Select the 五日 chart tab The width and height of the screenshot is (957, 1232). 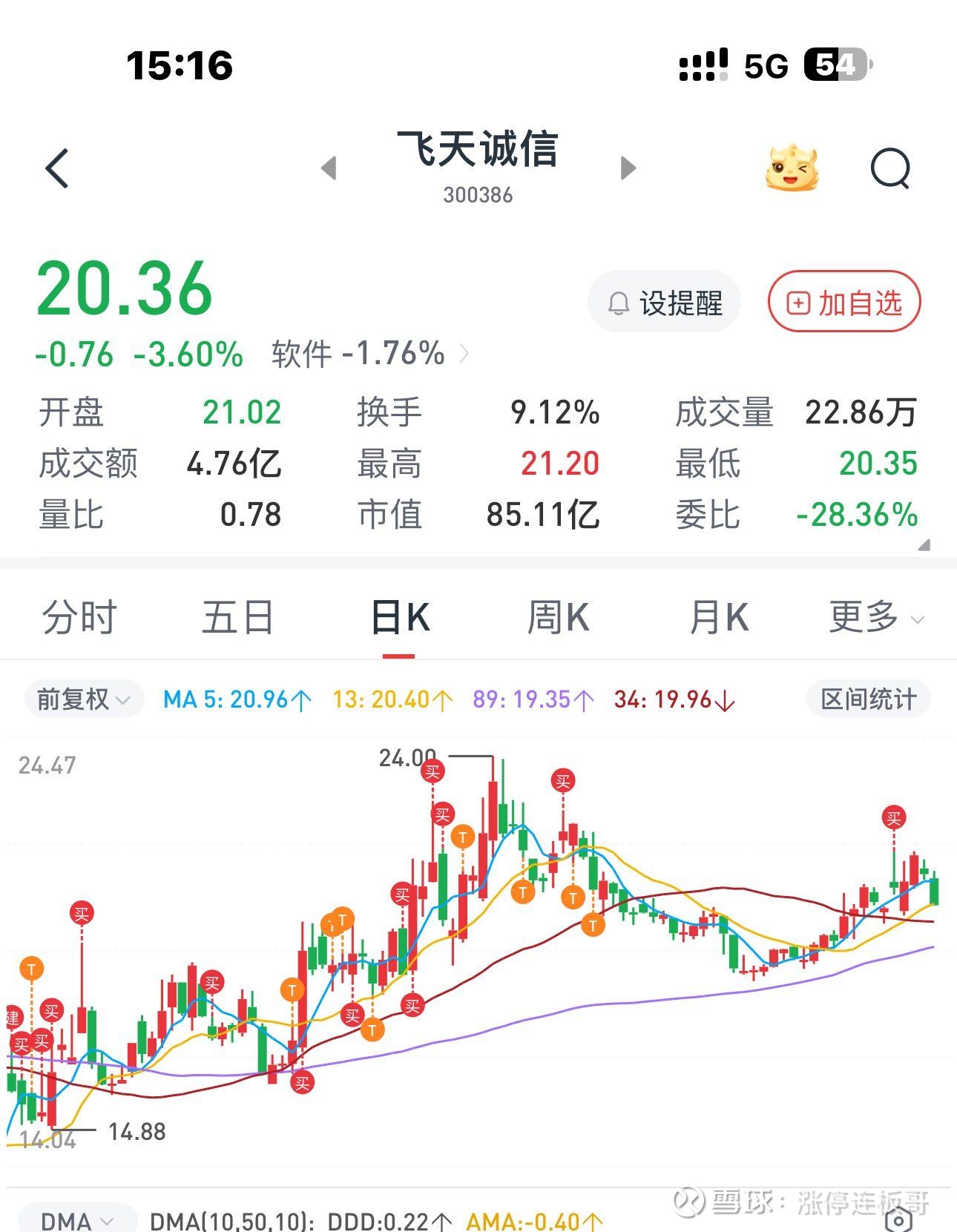pos(238,617)
